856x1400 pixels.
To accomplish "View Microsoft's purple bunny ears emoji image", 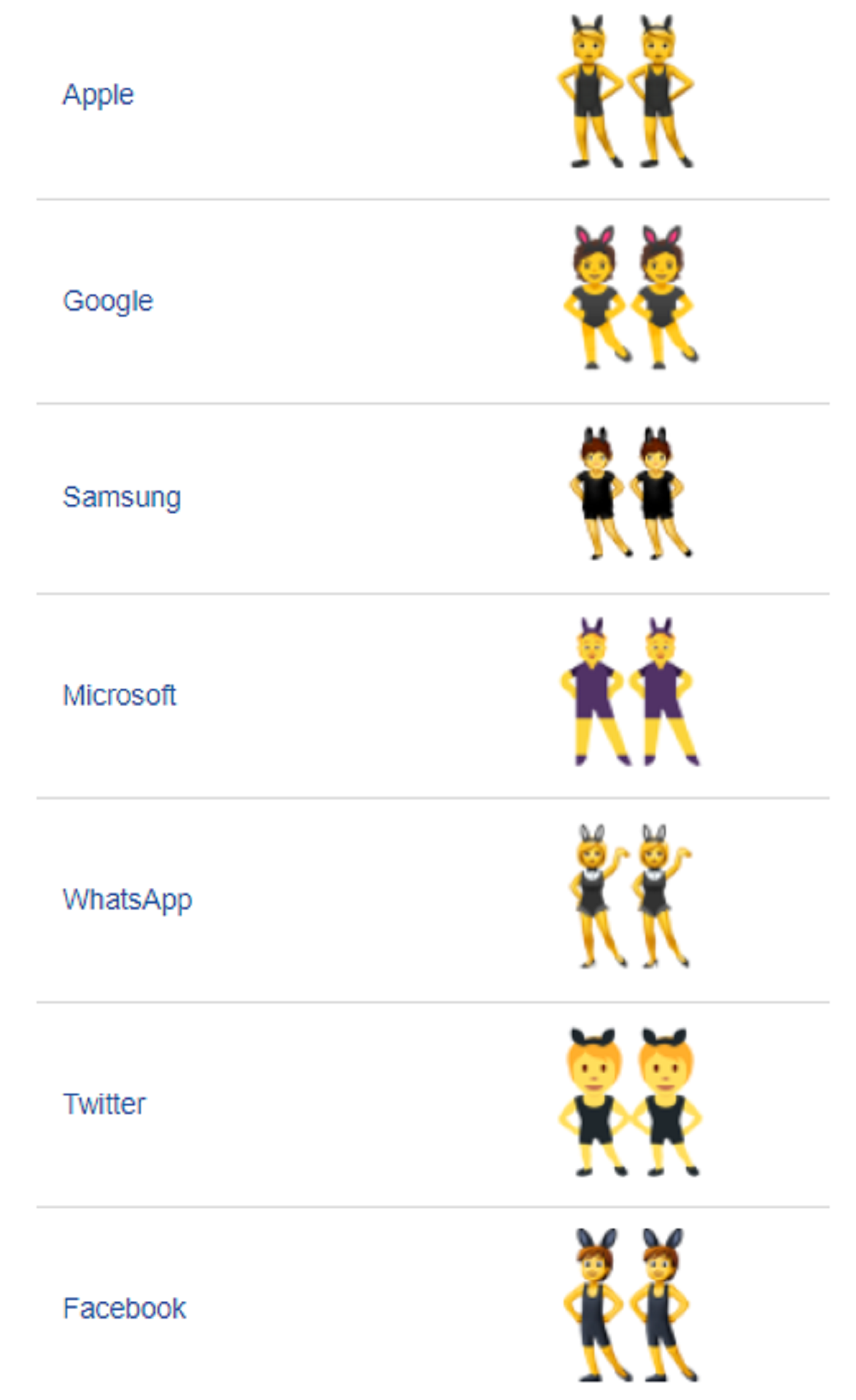I will pyautogui.click(x=631, y=692).
